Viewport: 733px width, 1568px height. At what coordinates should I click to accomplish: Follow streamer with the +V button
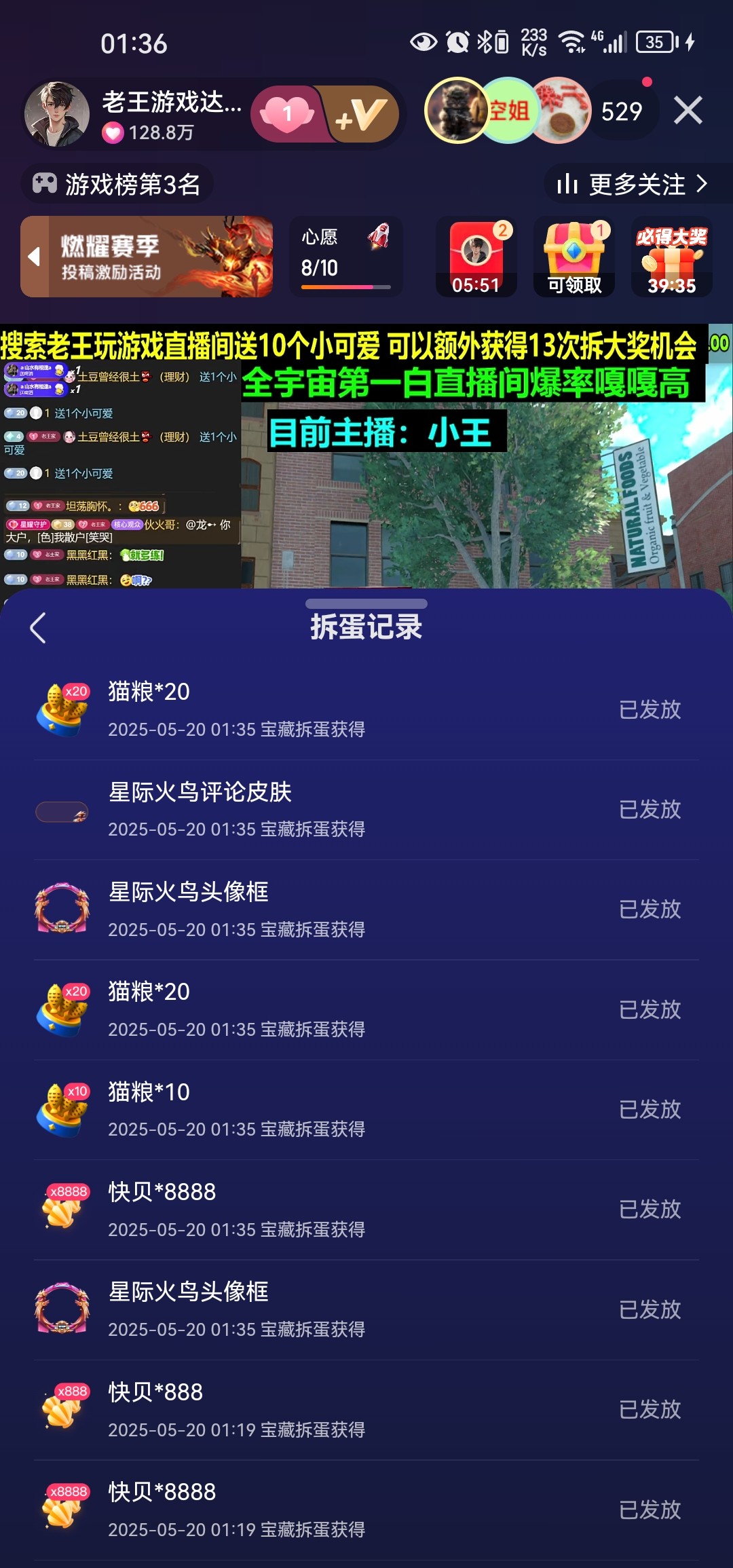(362, 114)
